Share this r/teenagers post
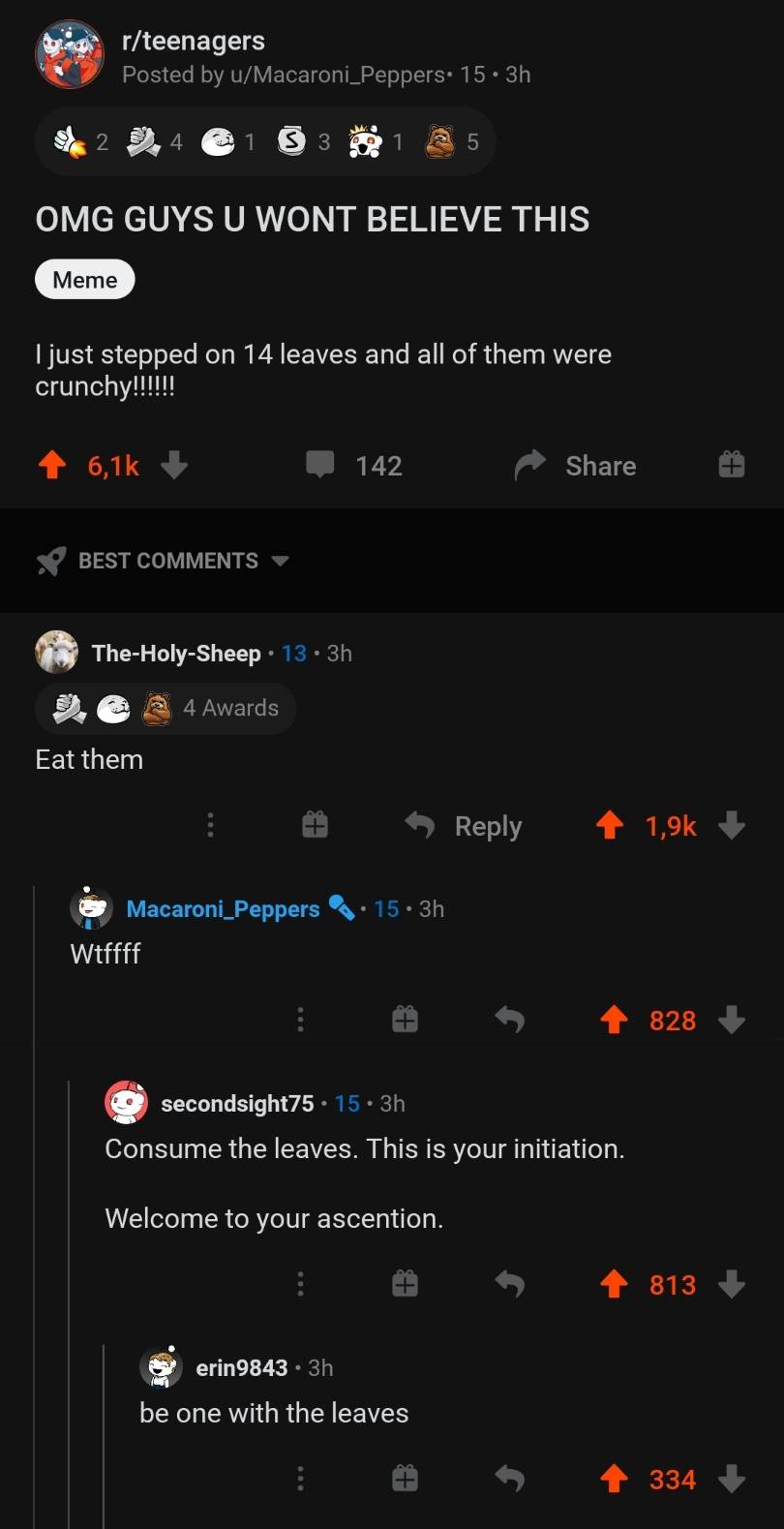The image size is (784, 1529). [576, 466]
